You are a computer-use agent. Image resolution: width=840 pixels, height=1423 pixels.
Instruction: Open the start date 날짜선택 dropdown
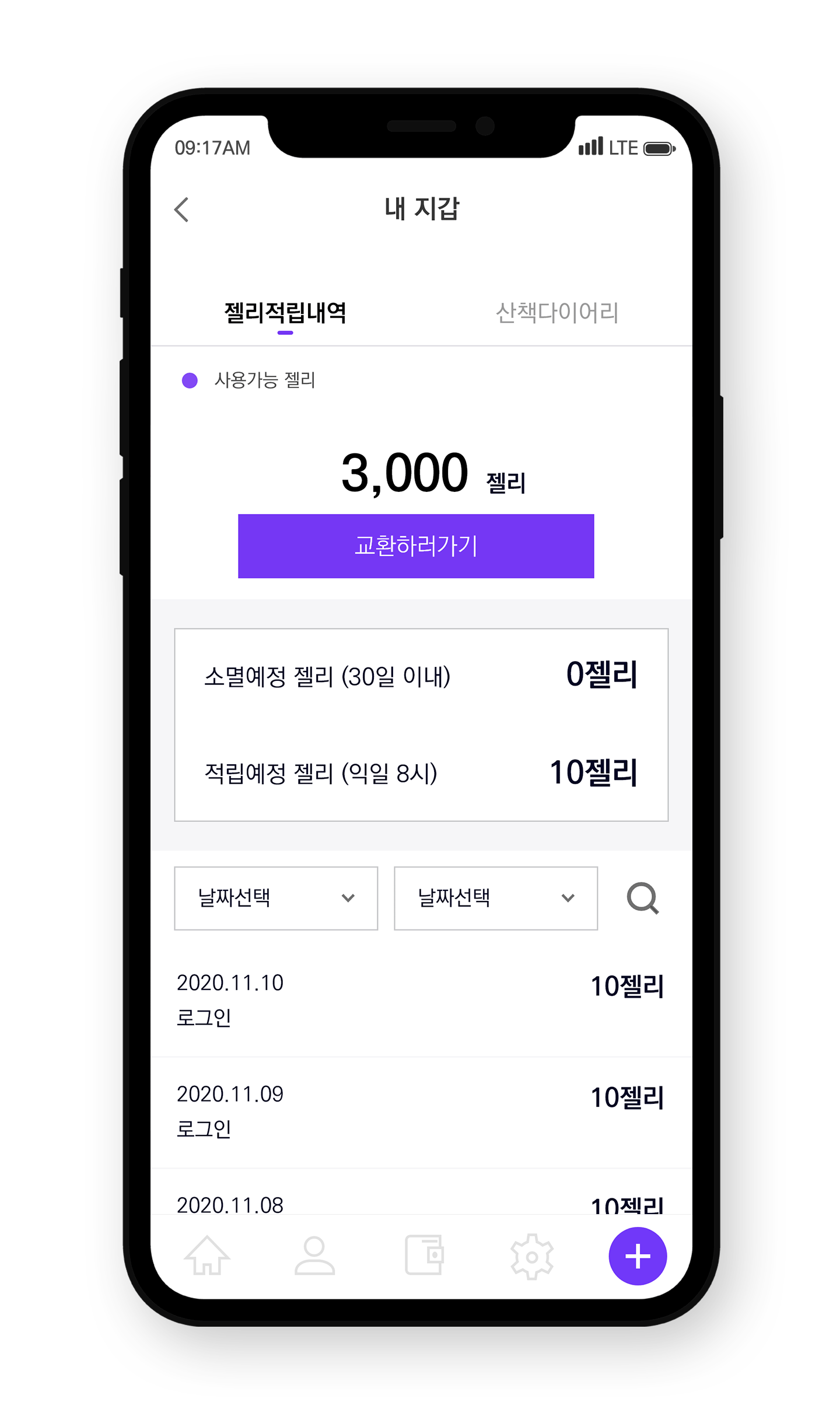(x=276, y=898)
